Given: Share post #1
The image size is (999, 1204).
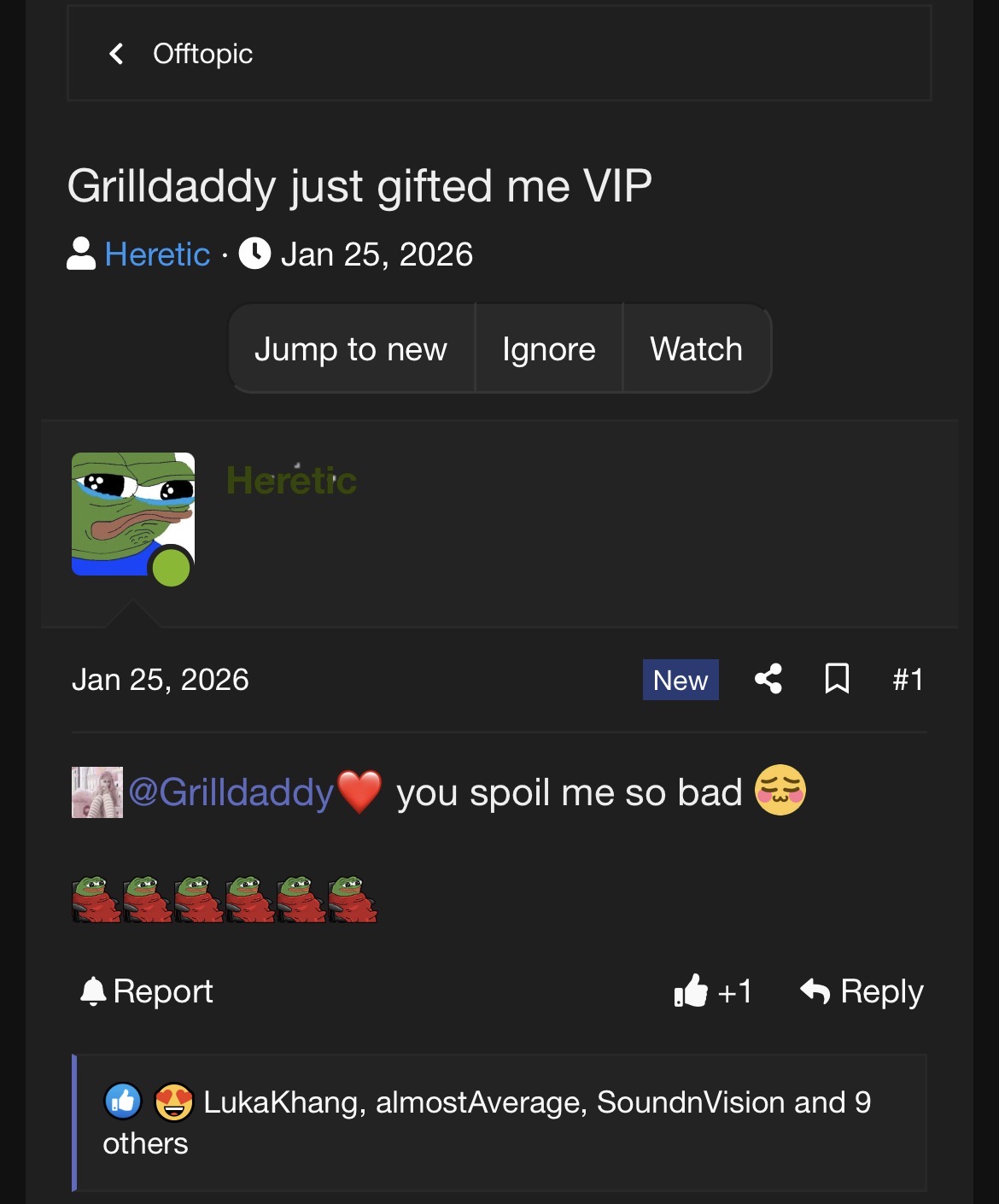Looking at the screenshot, I should (768, 680).
